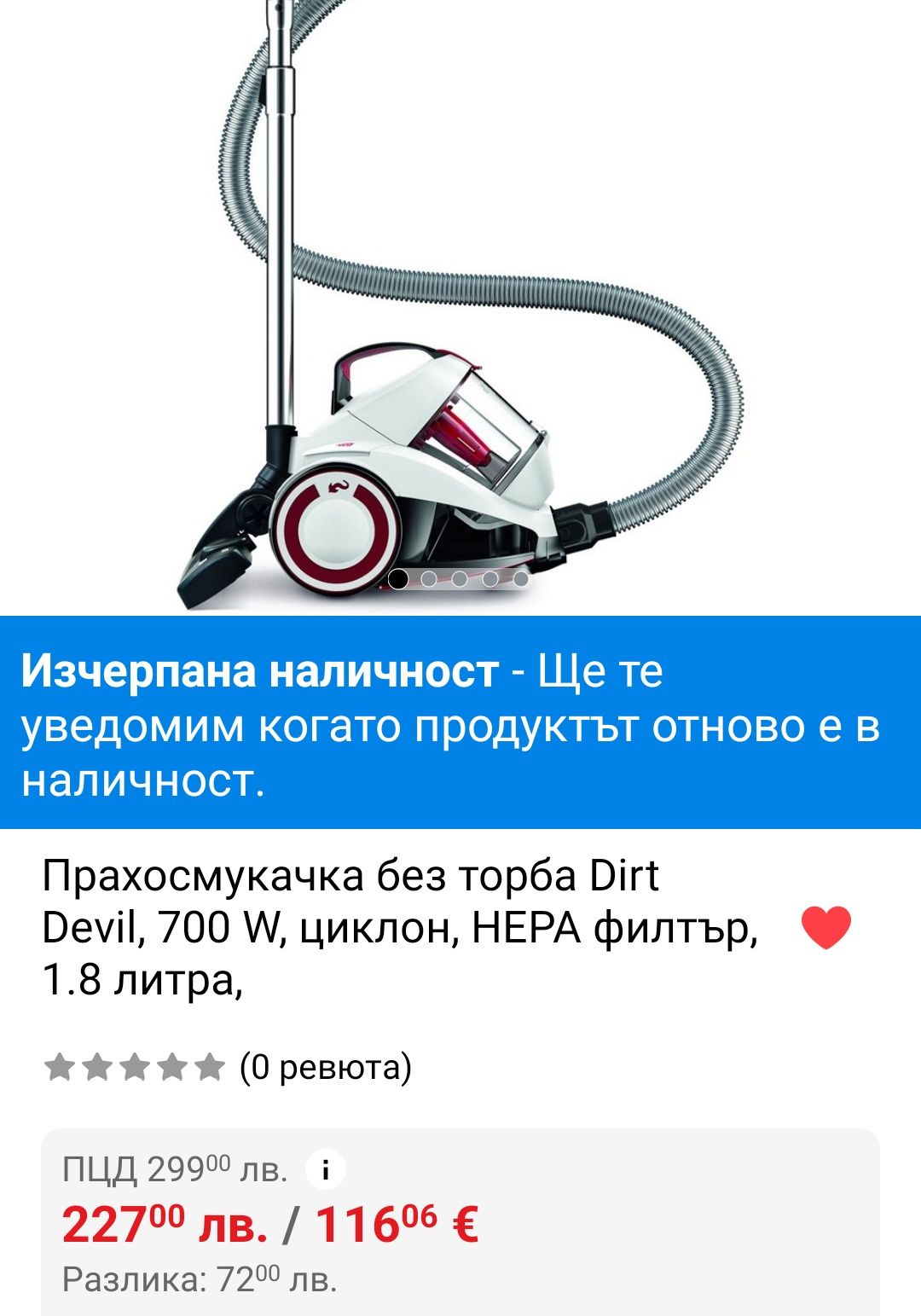Open the reviews rating (0 ревюта)
This screenshot has width=921, height=1316.
click(227, 1067)
